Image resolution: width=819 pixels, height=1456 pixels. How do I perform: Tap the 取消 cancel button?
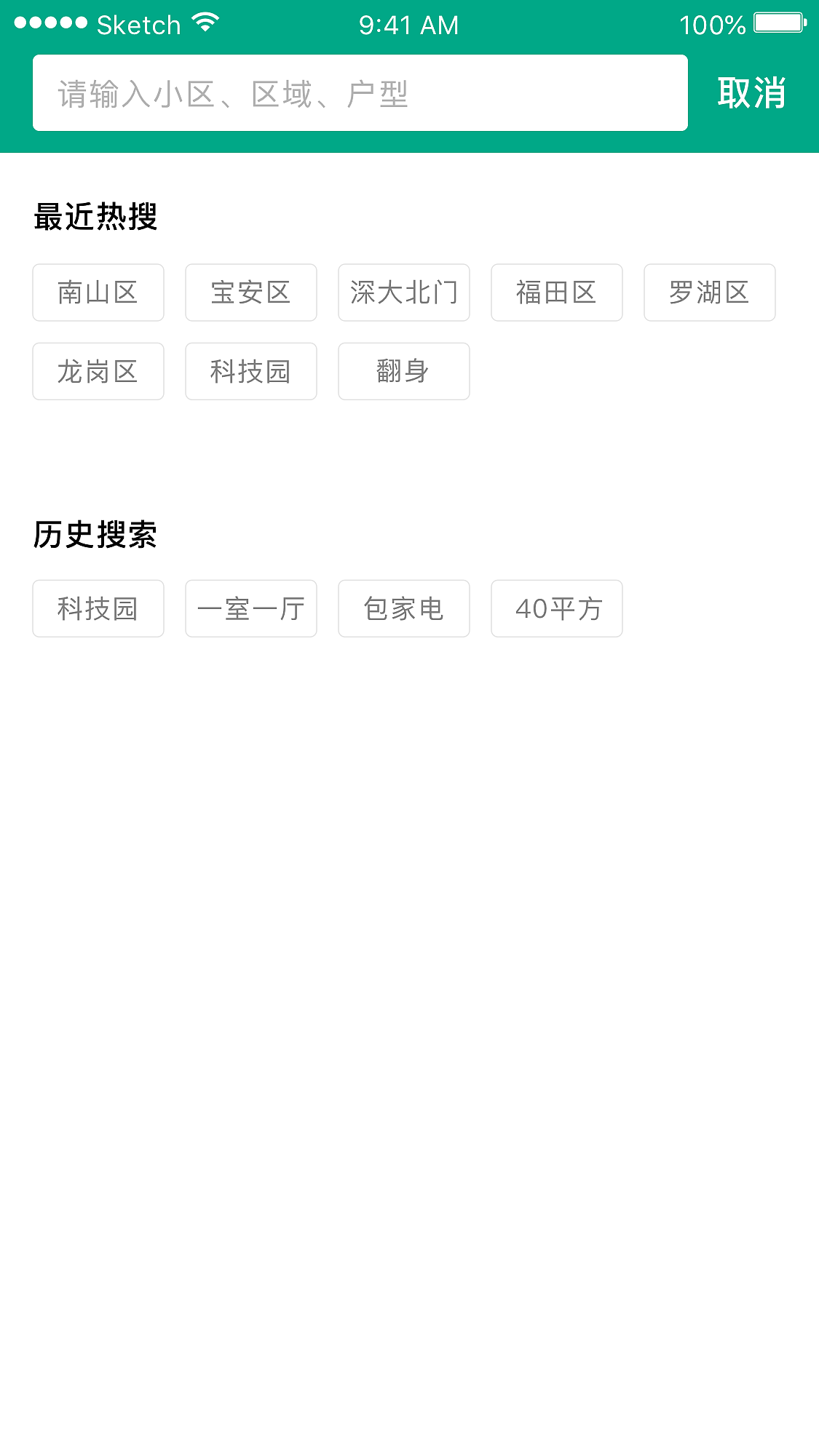point(752,92)
